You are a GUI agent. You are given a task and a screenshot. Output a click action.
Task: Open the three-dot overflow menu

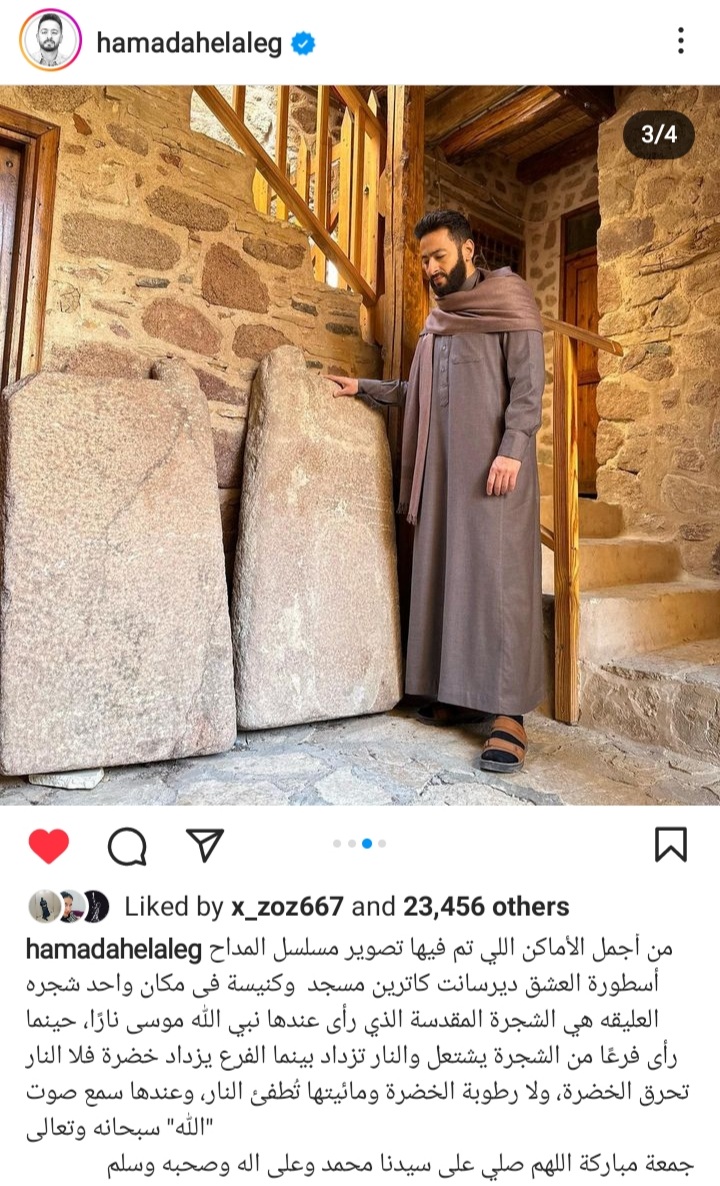[x=680, y=41]
